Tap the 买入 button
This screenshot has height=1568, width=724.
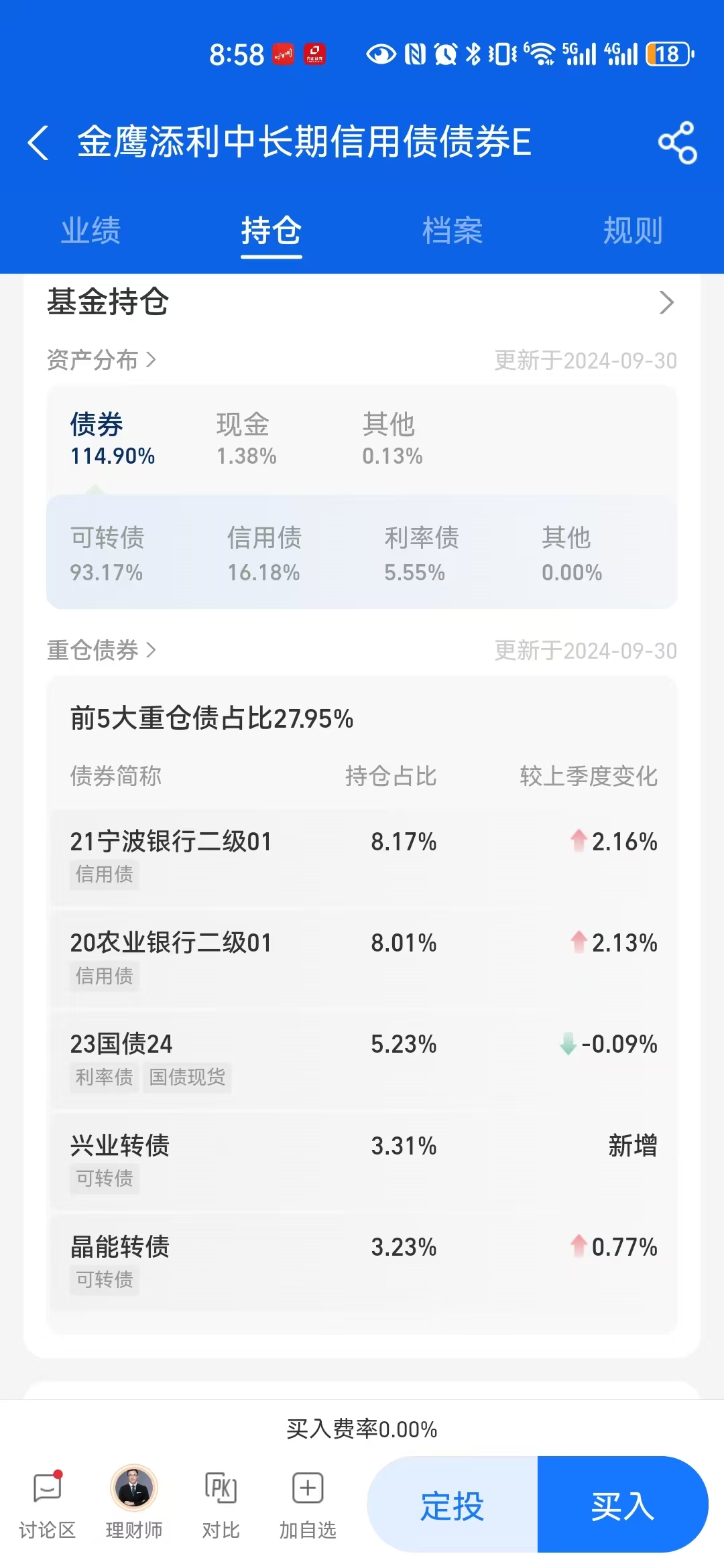[623, 1504]
